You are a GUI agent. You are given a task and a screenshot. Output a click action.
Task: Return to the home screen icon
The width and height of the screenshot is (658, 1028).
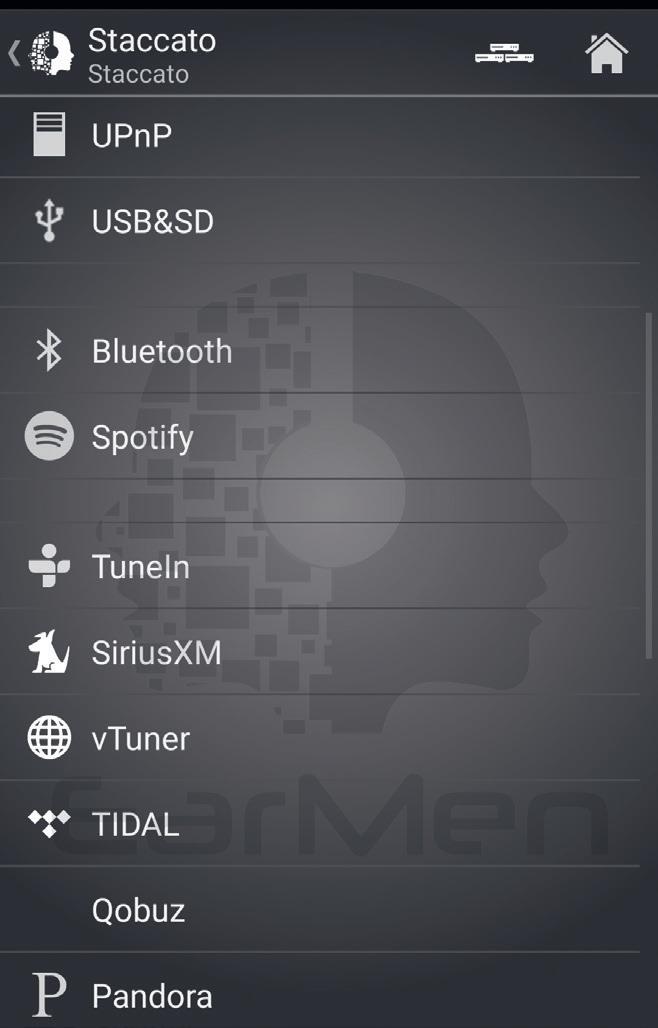(606, 54)
